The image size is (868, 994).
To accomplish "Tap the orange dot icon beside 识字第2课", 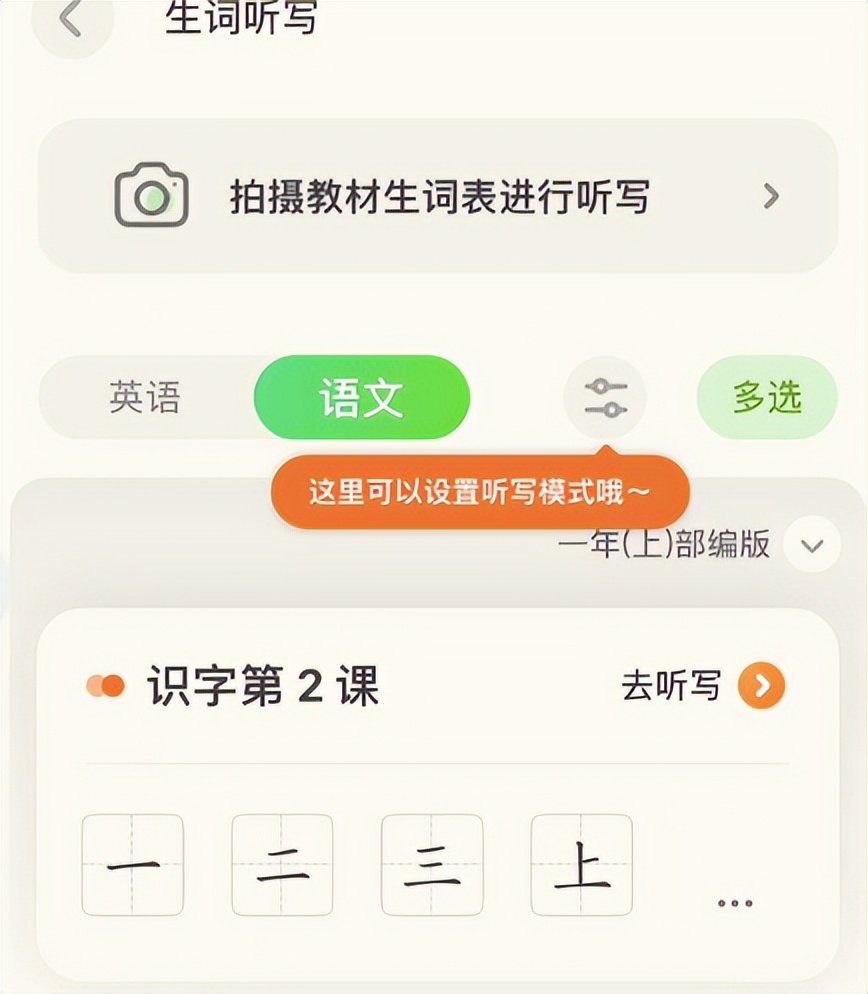I will tap(104, 685).
